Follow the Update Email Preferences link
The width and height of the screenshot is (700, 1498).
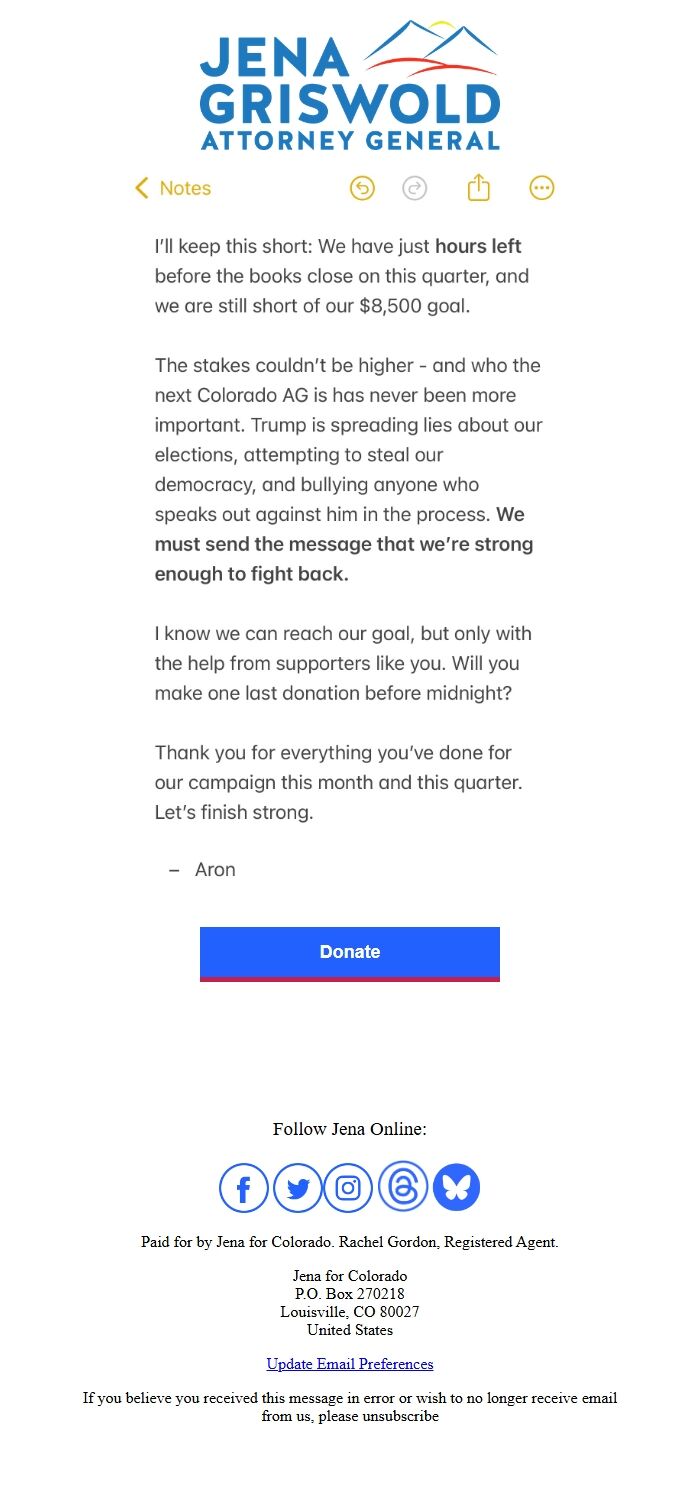350,1364
